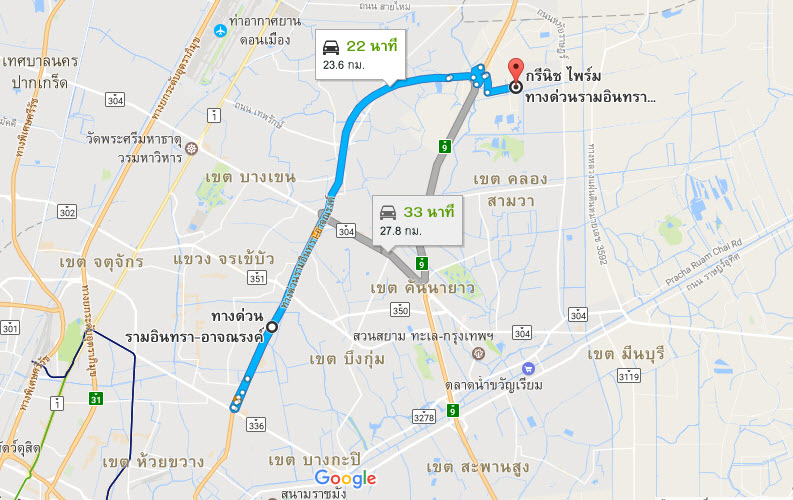Open the ตลาดน้ำขวัญเรียม place marker

(x=530, y=369)
